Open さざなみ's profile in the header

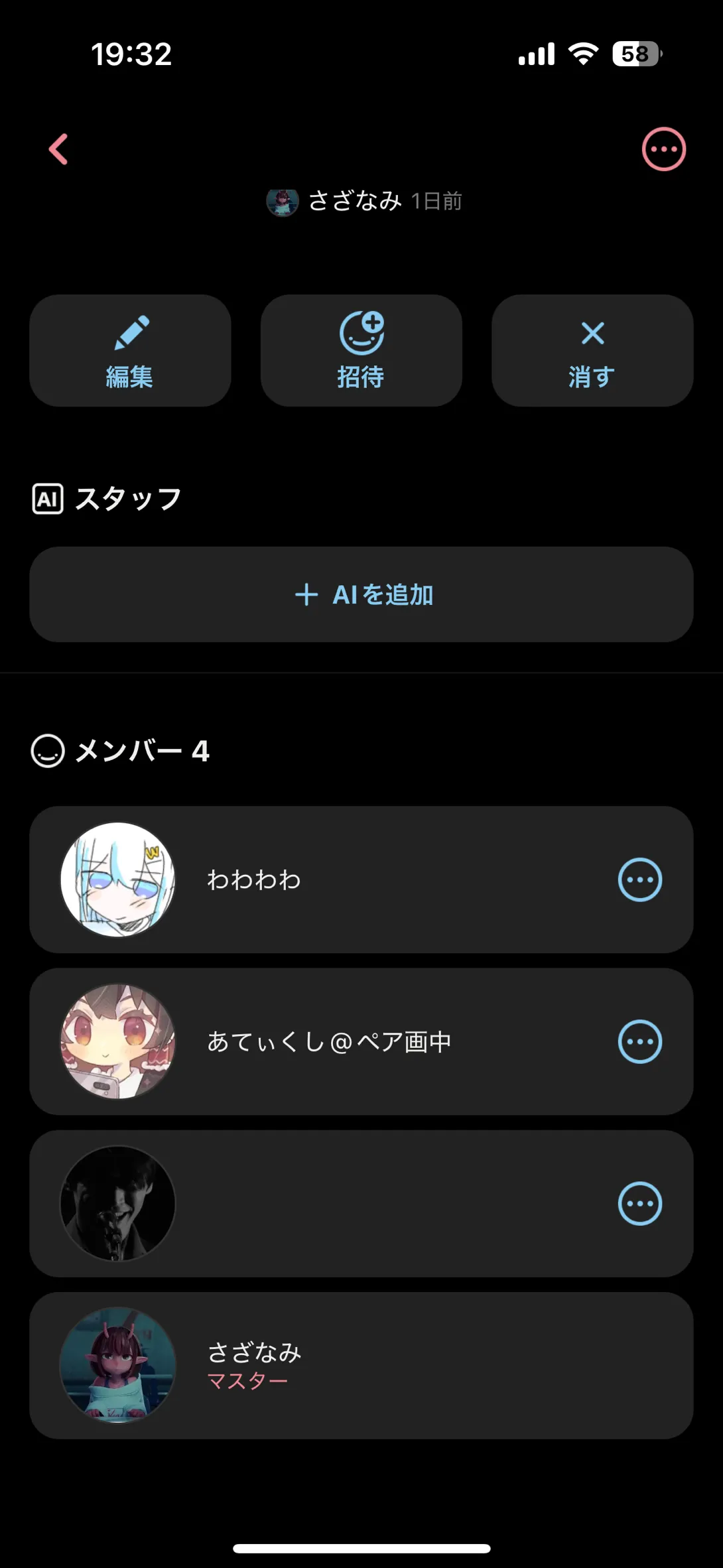354,201
